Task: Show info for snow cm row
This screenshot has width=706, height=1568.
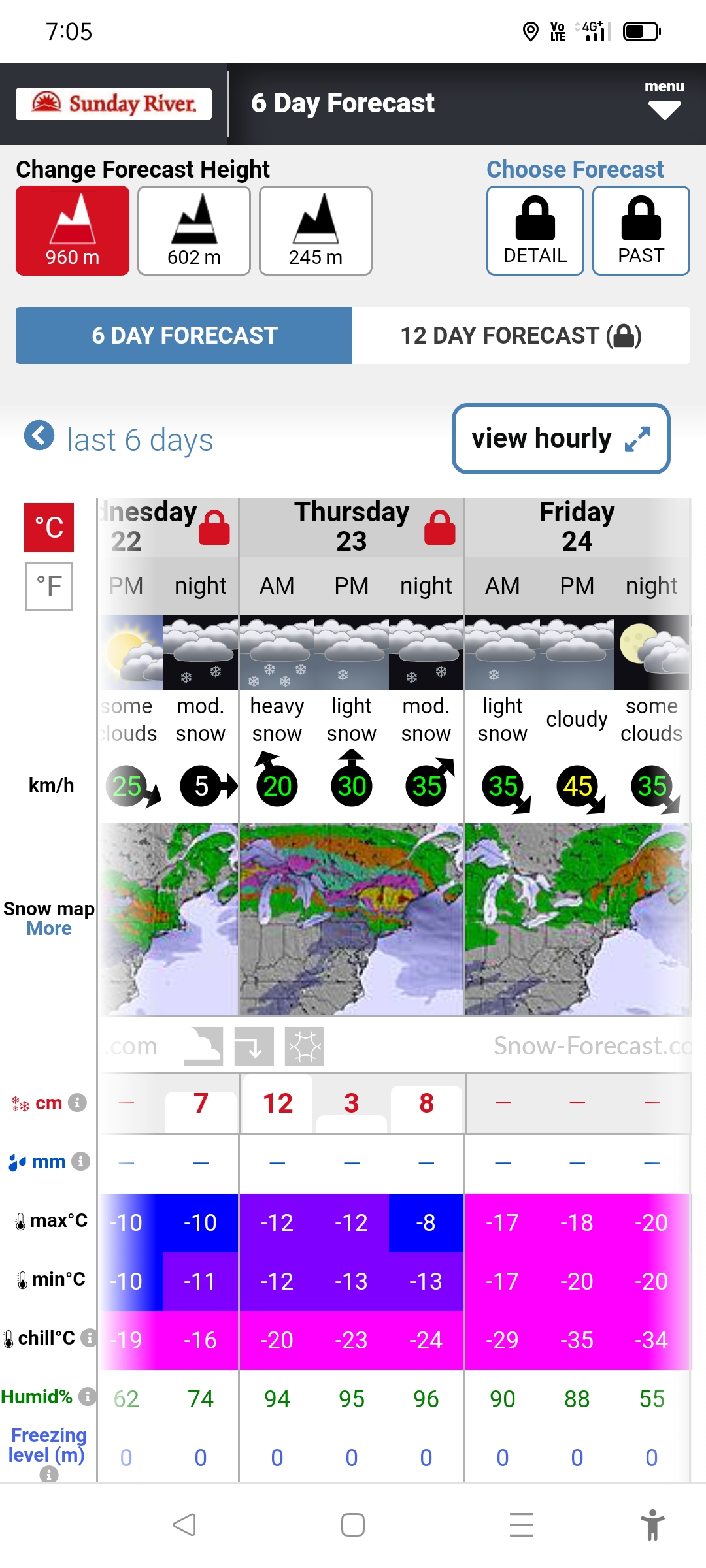Action: 78,1103
